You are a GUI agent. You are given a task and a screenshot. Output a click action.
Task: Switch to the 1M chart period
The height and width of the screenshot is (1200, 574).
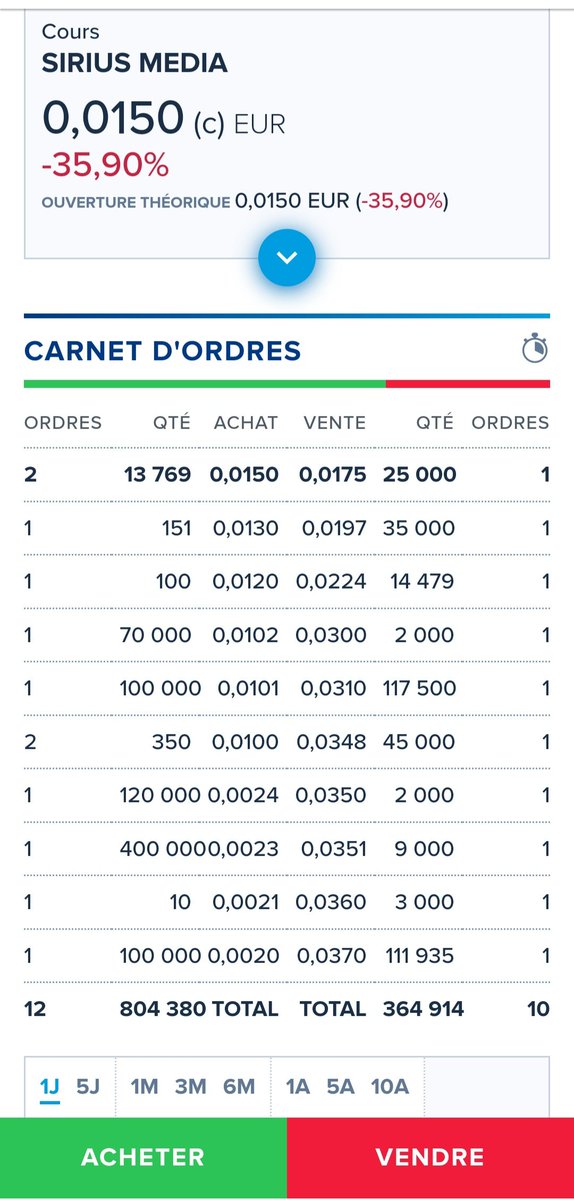[x=145, y=1086]
